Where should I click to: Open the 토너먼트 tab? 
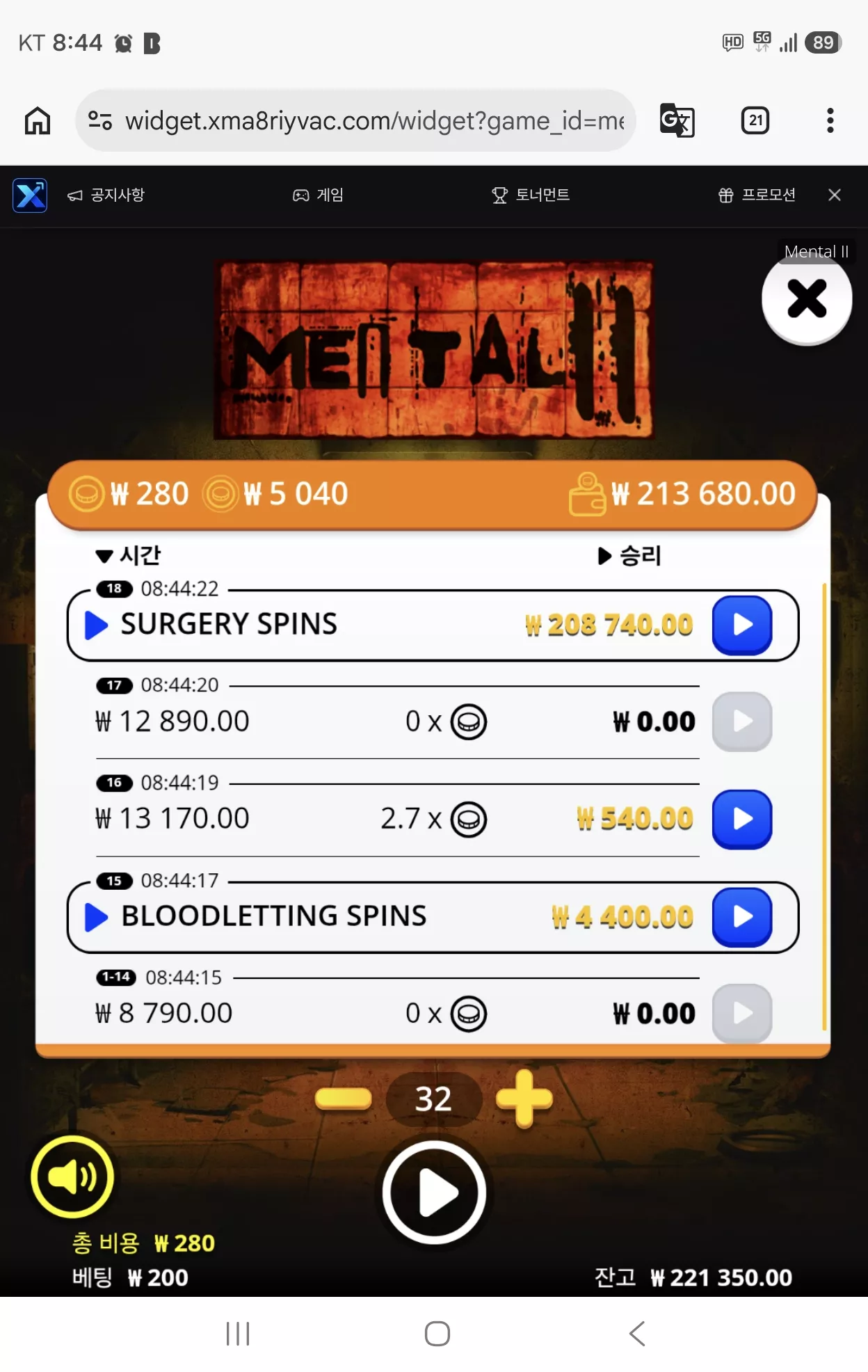click(531, 195)
